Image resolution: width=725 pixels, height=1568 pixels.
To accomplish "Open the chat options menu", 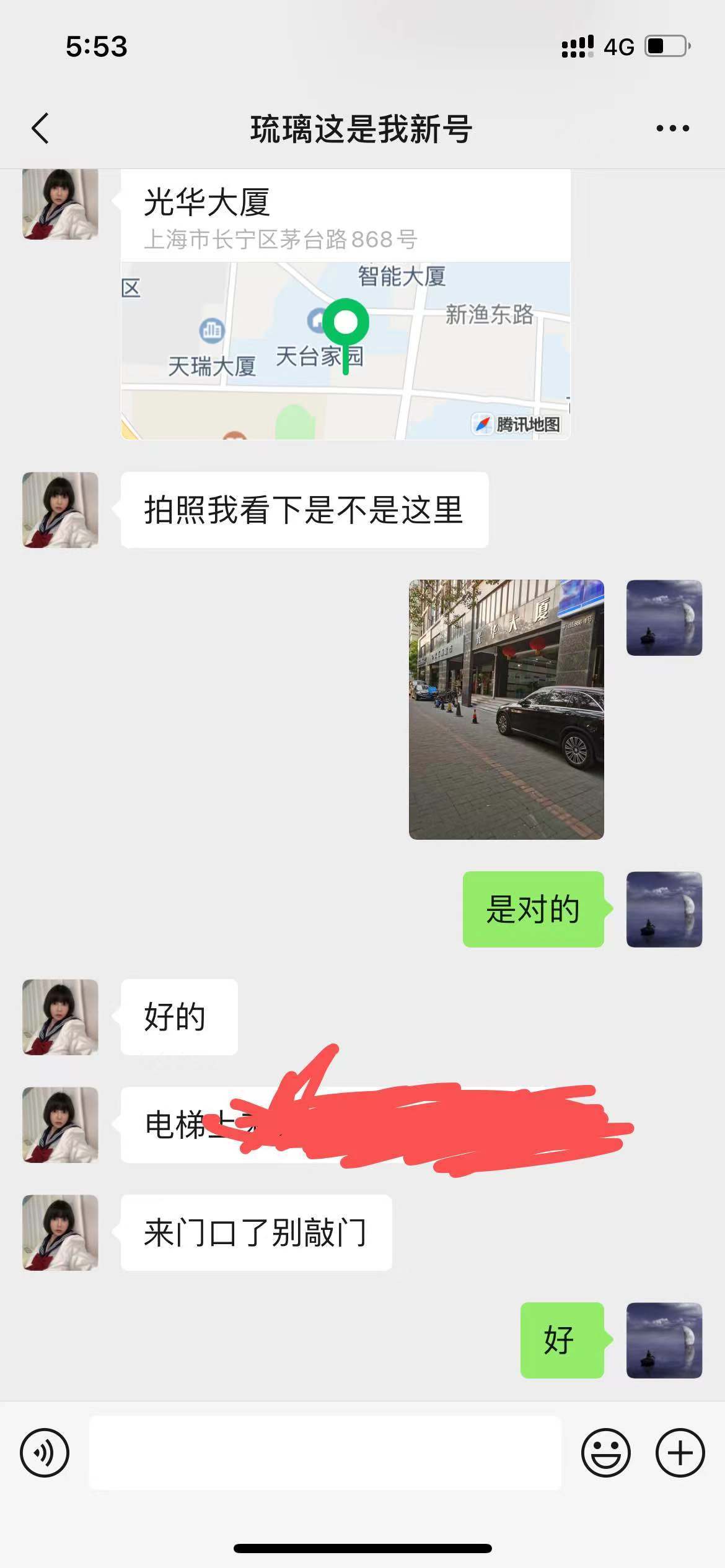I will (672, 129).
